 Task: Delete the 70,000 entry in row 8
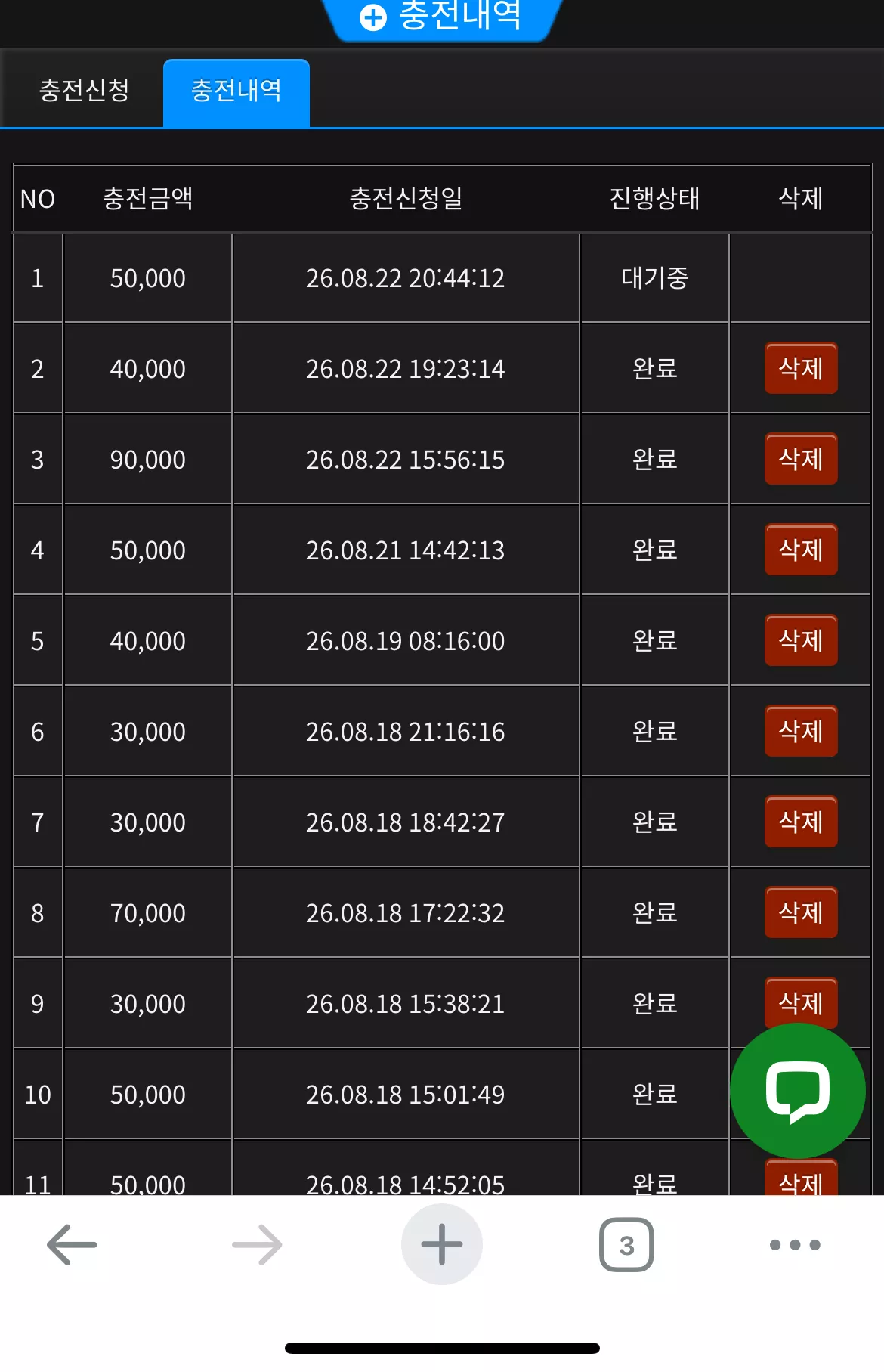click(801, 912)
